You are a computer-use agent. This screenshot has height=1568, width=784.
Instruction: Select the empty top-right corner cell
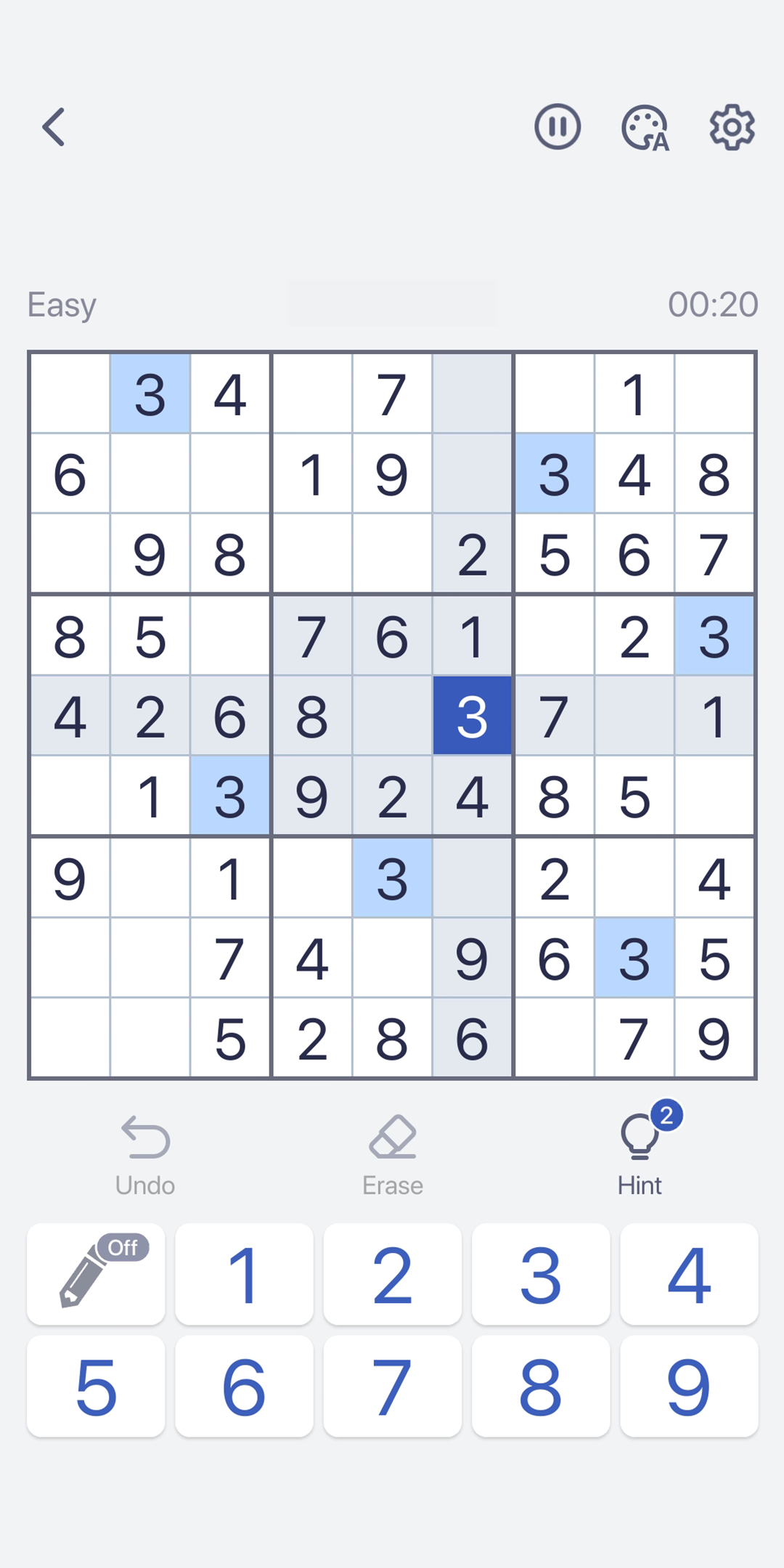click(x=714, y=394)
